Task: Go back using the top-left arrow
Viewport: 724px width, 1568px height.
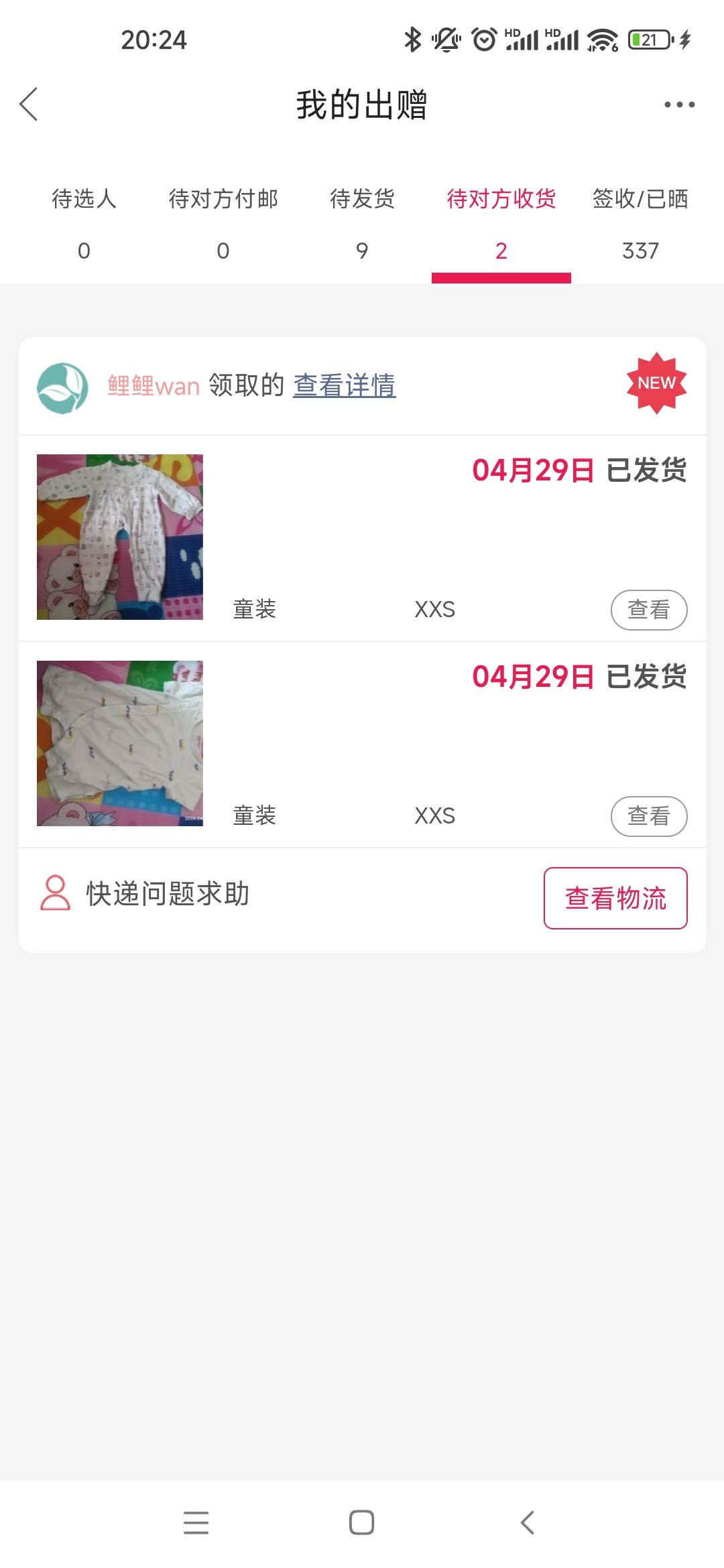Action: [29, 105]
